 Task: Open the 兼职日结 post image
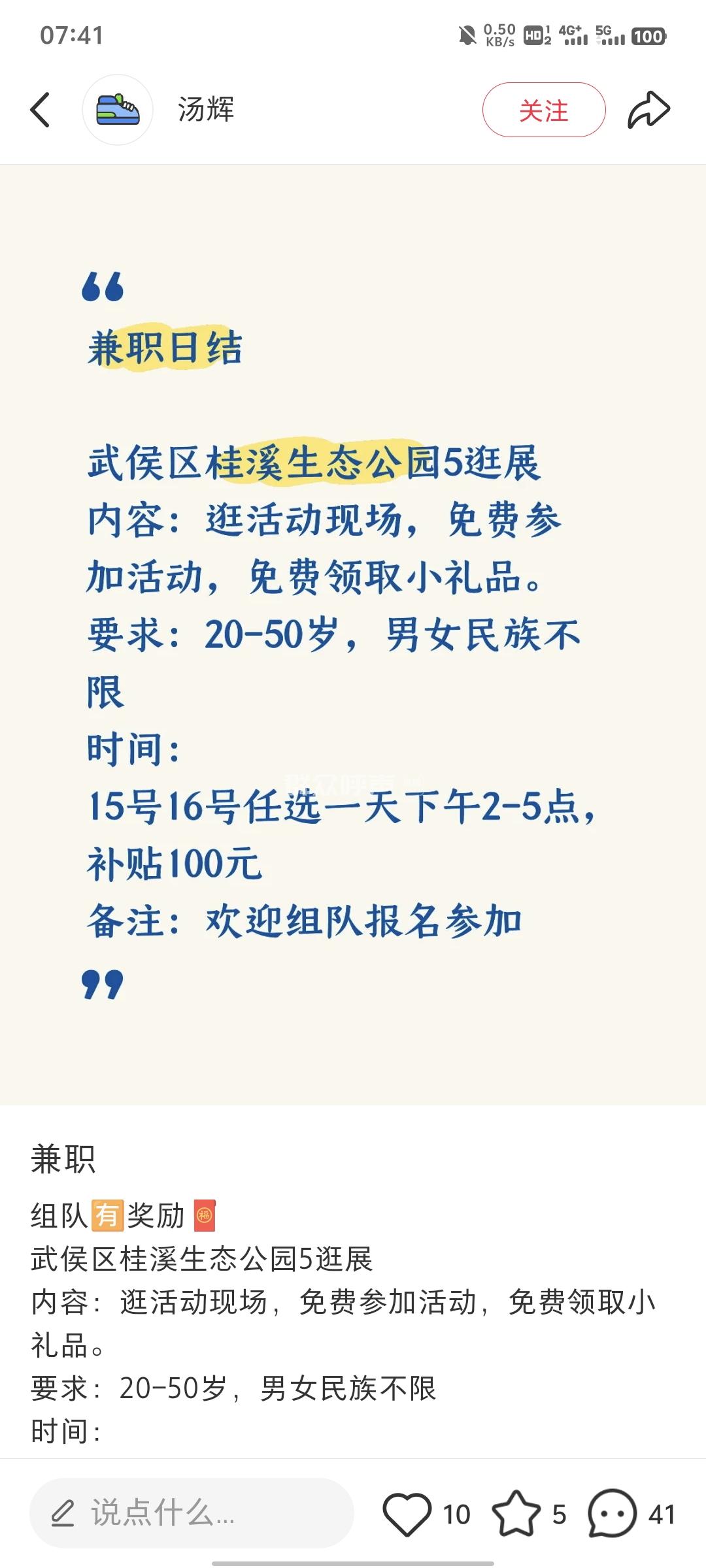point(353,634)
